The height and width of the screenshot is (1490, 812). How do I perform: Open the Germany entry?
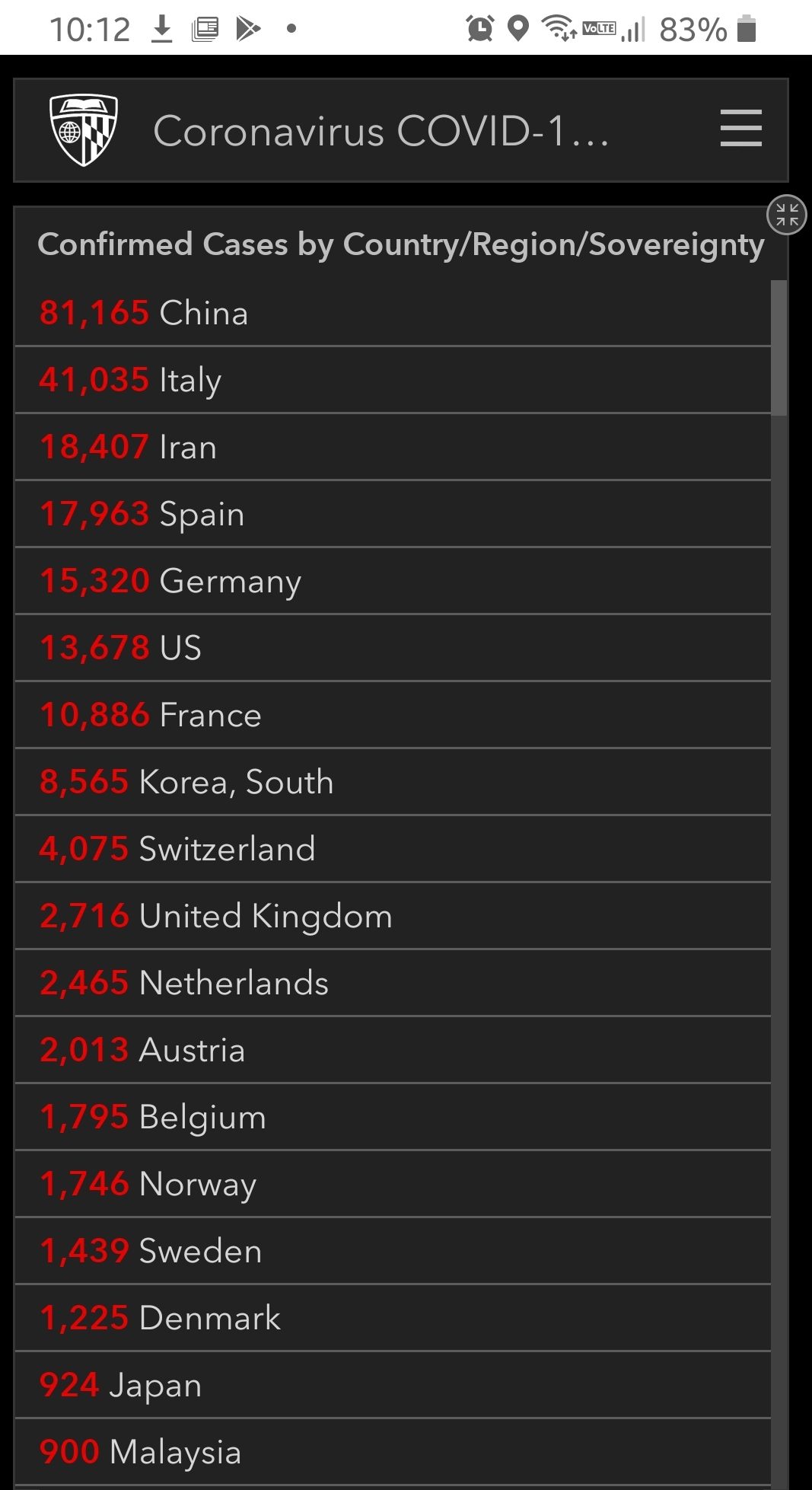pos(393,581)
